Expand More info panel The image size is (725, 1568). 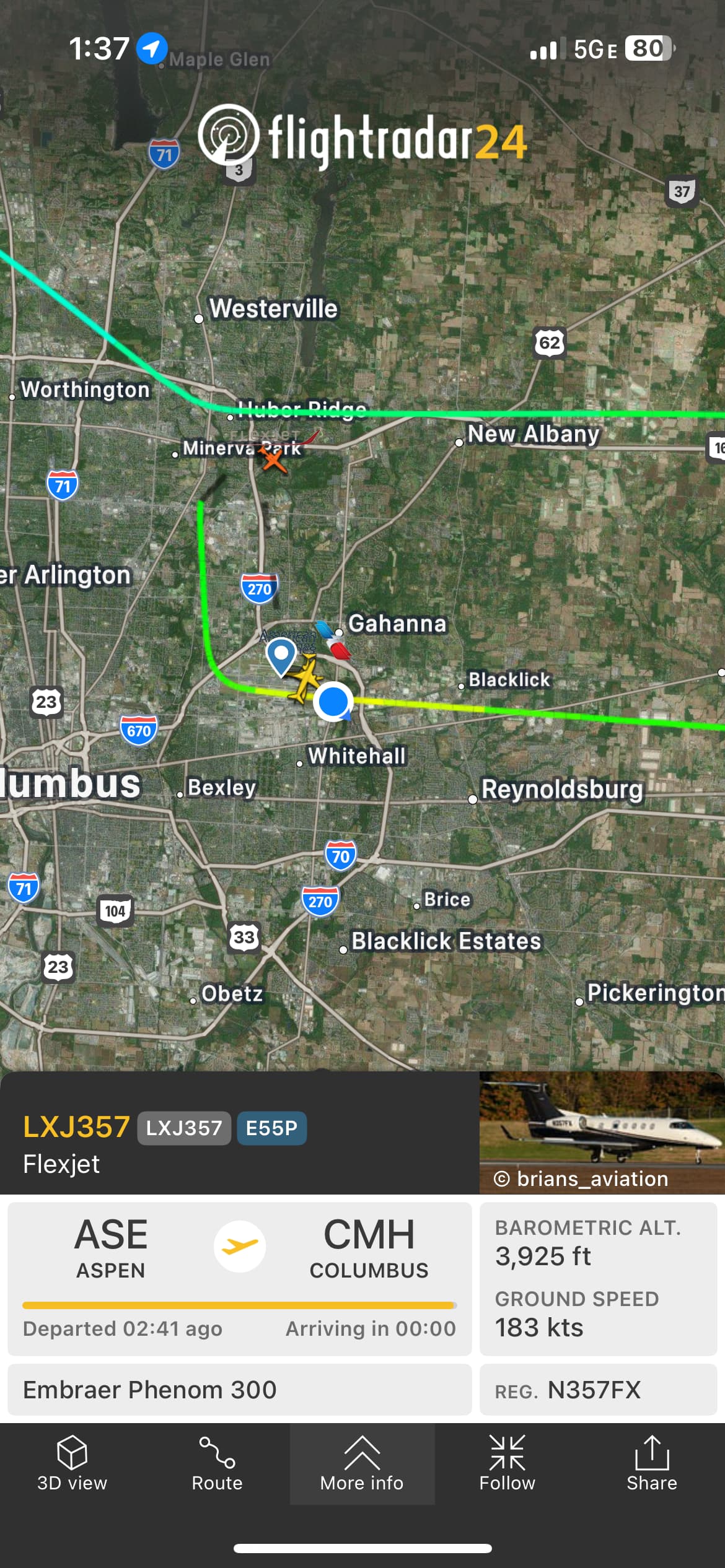pyautogui.click(x=362, y=1464)
